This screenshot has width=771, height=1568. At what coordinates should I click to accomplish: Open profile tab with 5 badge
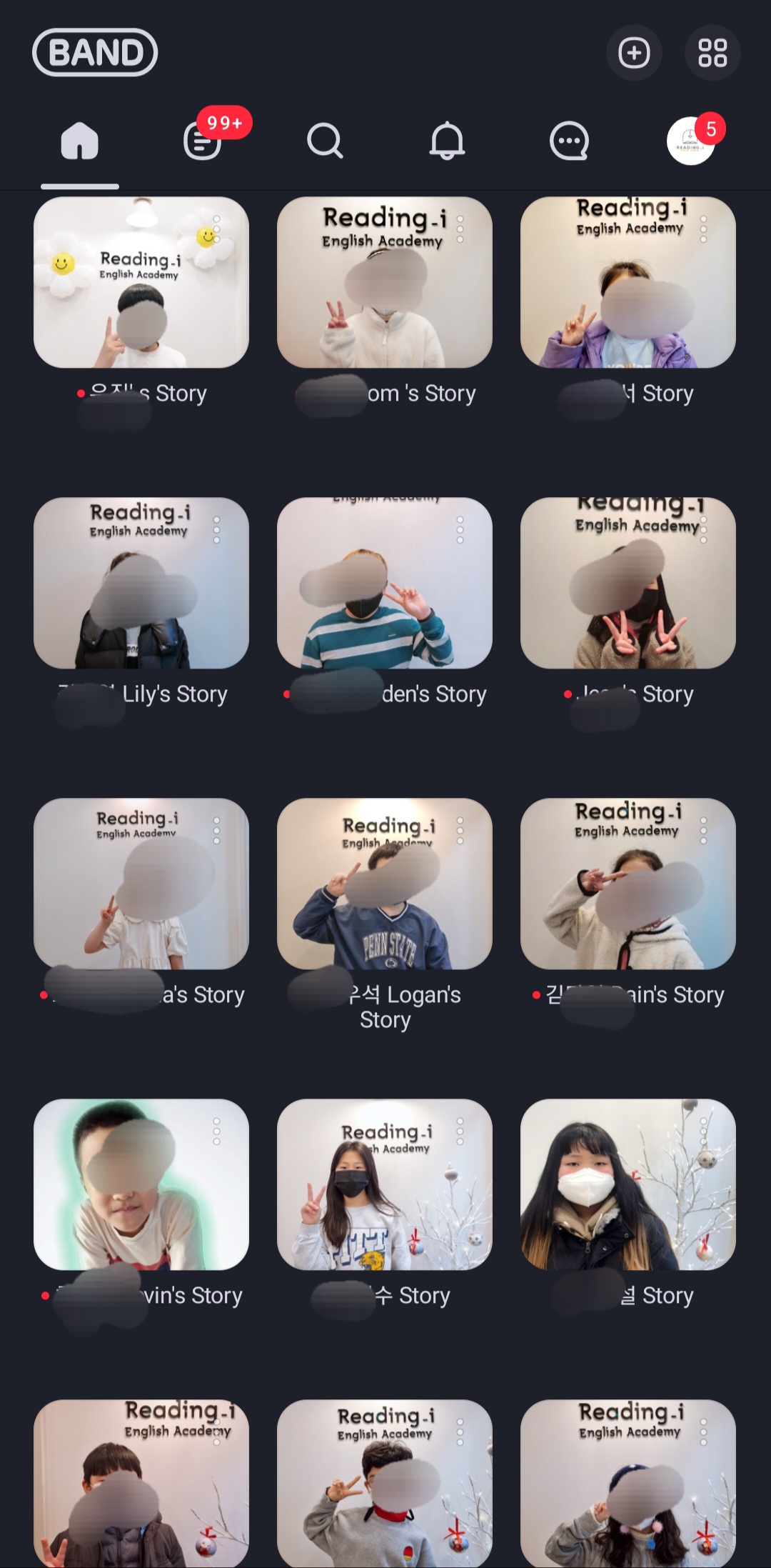(x=690, y=141)
